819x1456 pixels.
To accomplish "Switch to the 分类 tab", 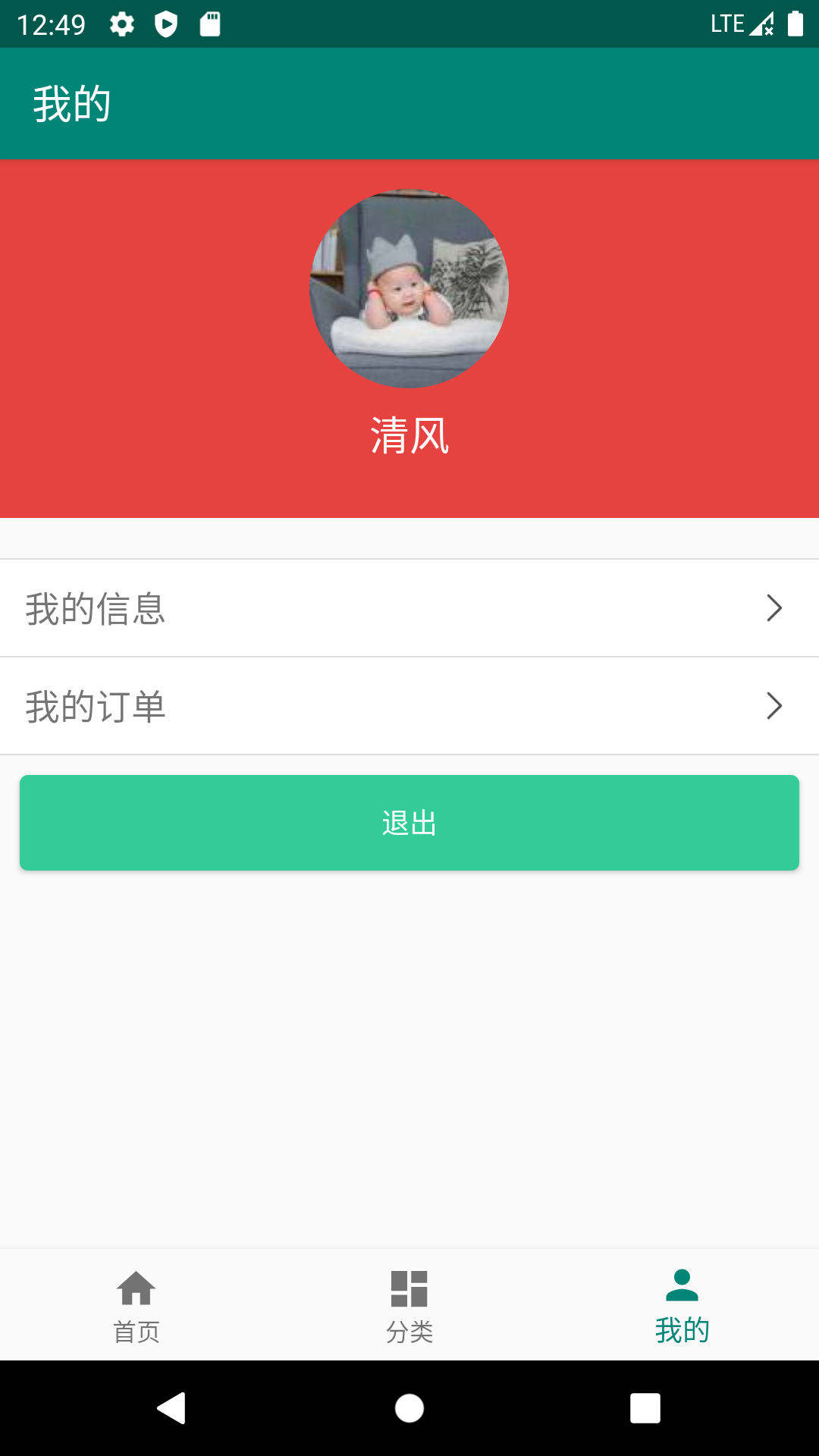I will click(x=409, y=1306).
